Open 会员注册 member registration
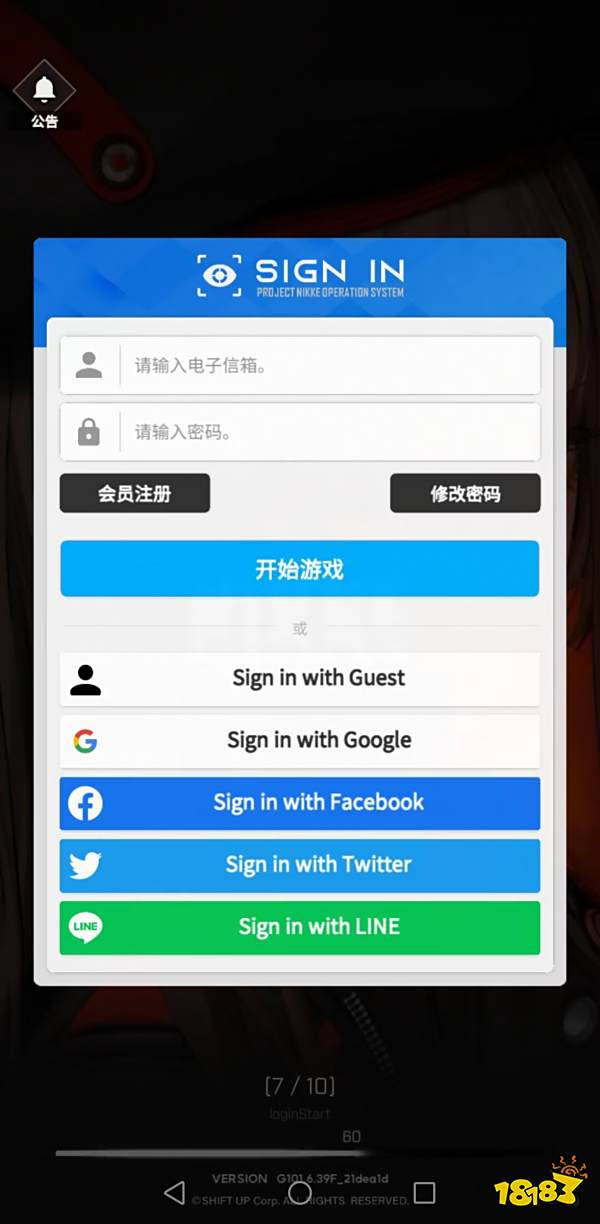 coord(135,493)
